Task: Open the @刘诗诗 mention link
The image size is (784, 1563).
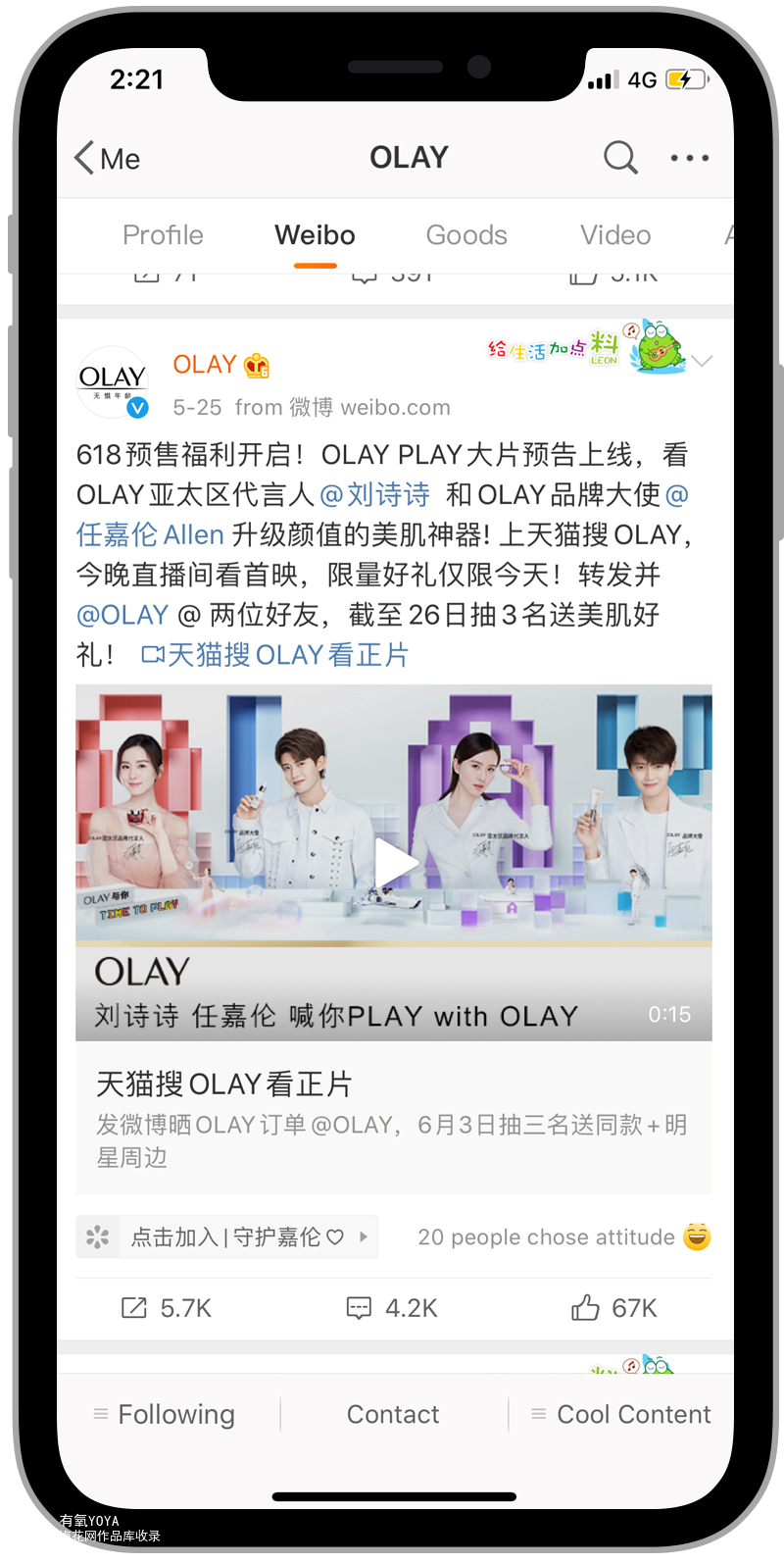Action: click(x=374, y=494)
